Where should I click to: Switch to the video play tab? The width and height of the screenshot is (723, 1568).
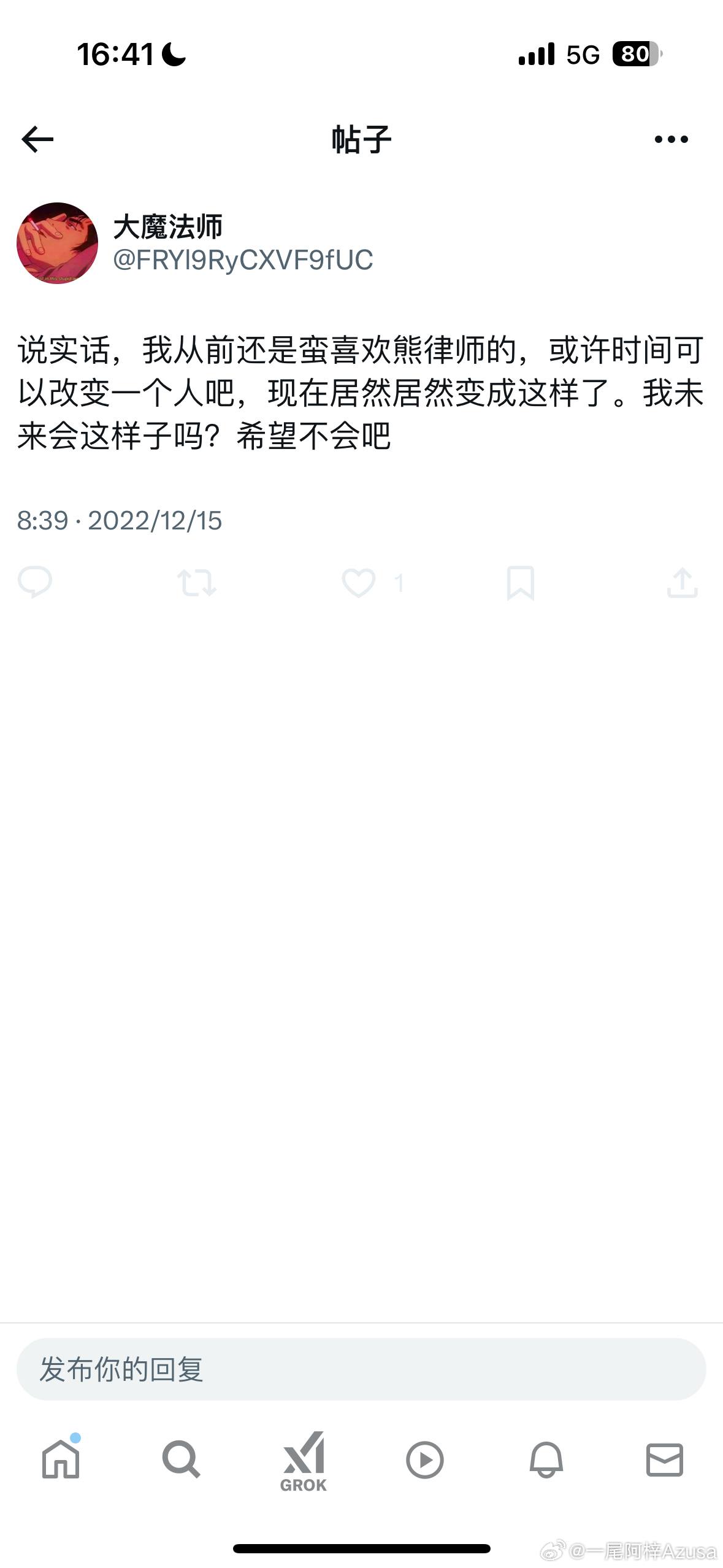424,1460
